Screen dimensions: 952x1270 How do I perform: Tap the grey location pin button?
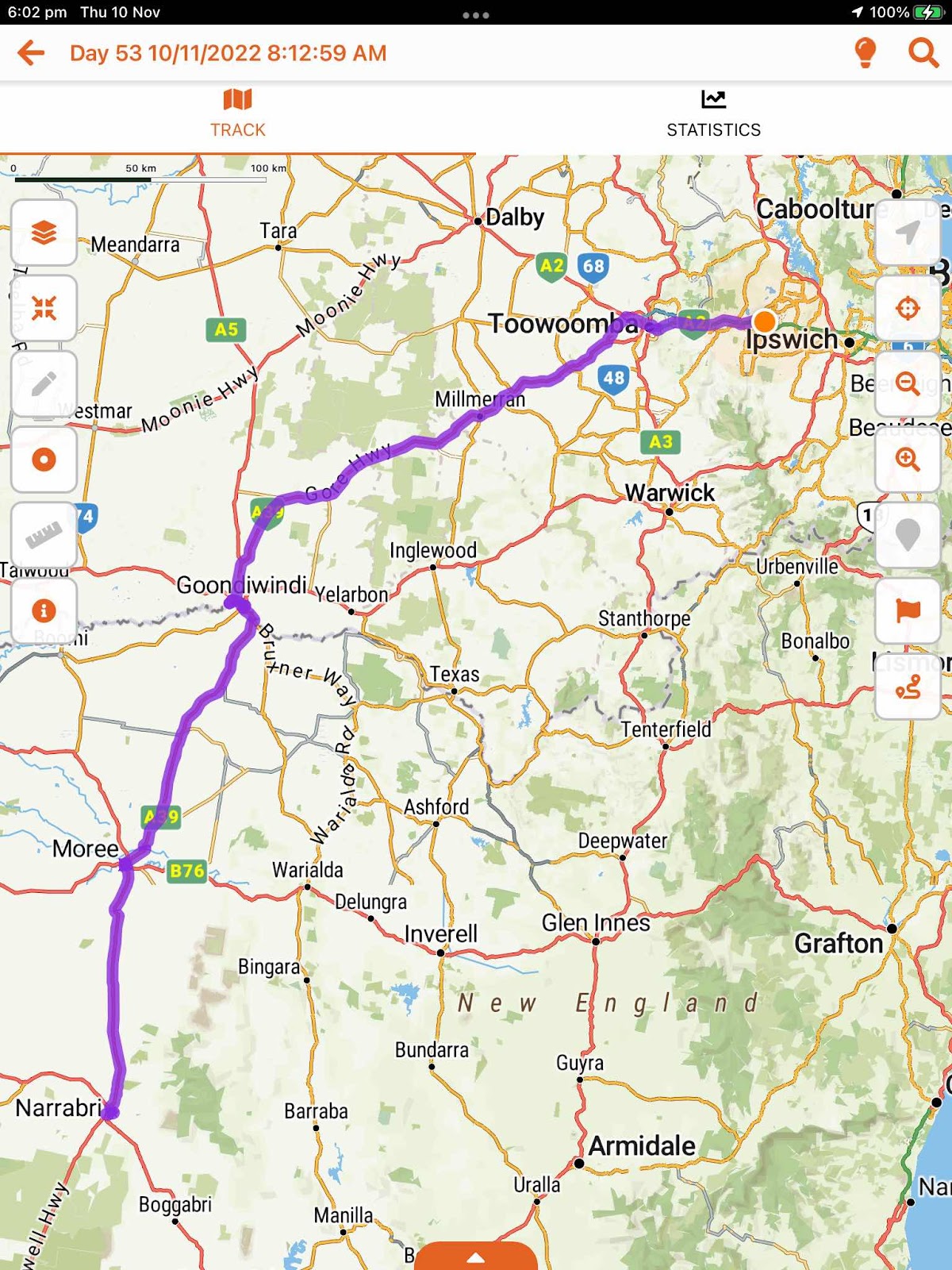click(908, 535)
